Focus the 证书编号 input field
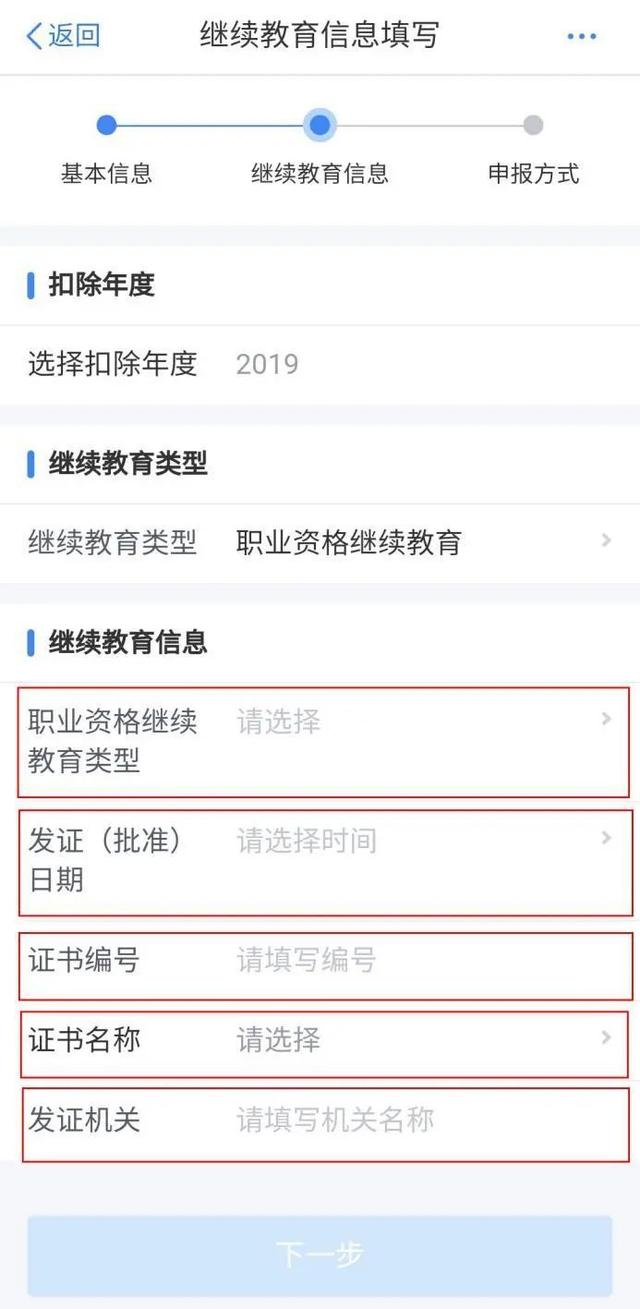Screen dimensions: 640x1309 [x=325, y=965]
